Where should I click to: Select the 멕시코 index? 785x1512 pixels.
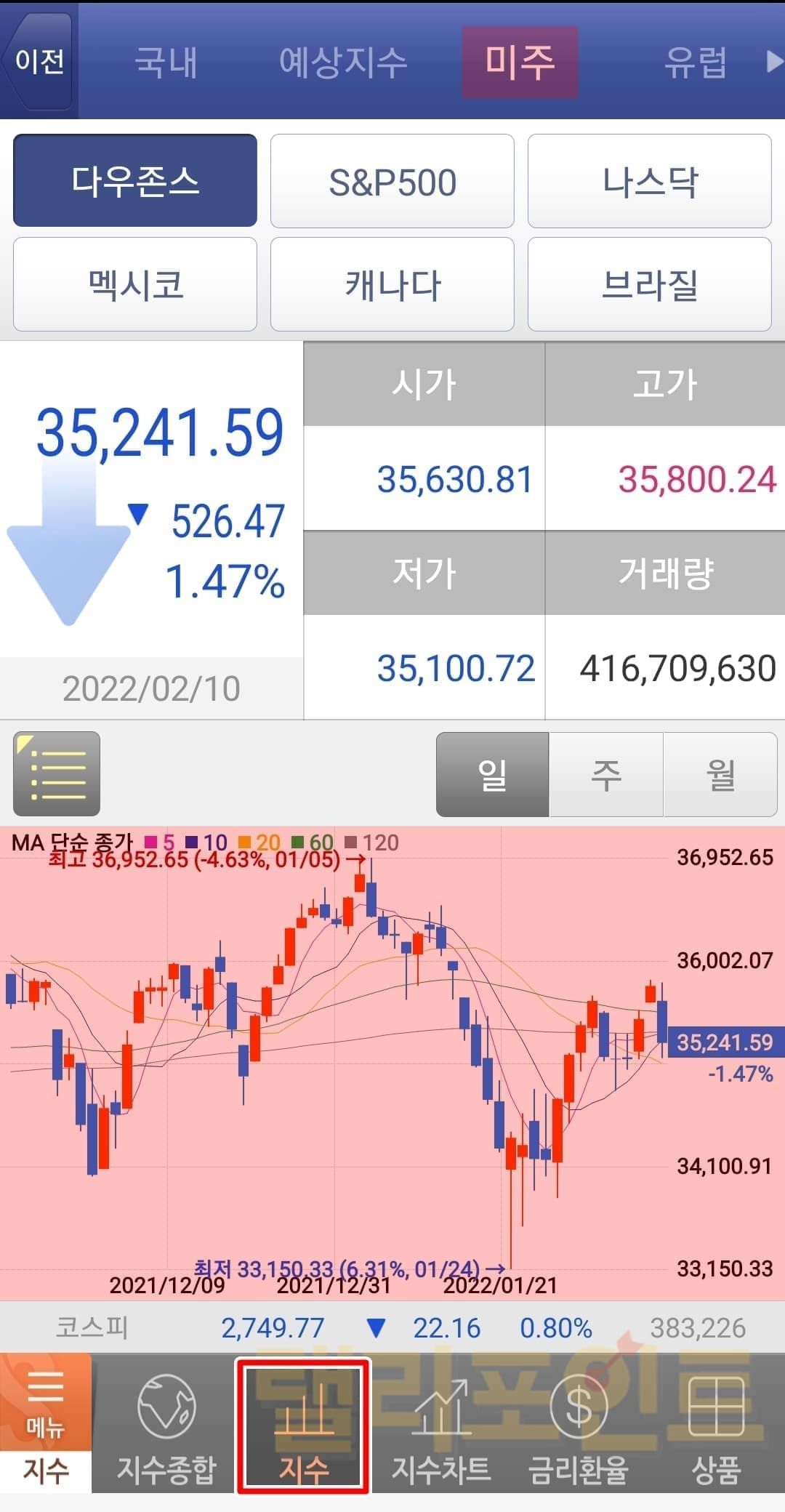pos(135,284)
